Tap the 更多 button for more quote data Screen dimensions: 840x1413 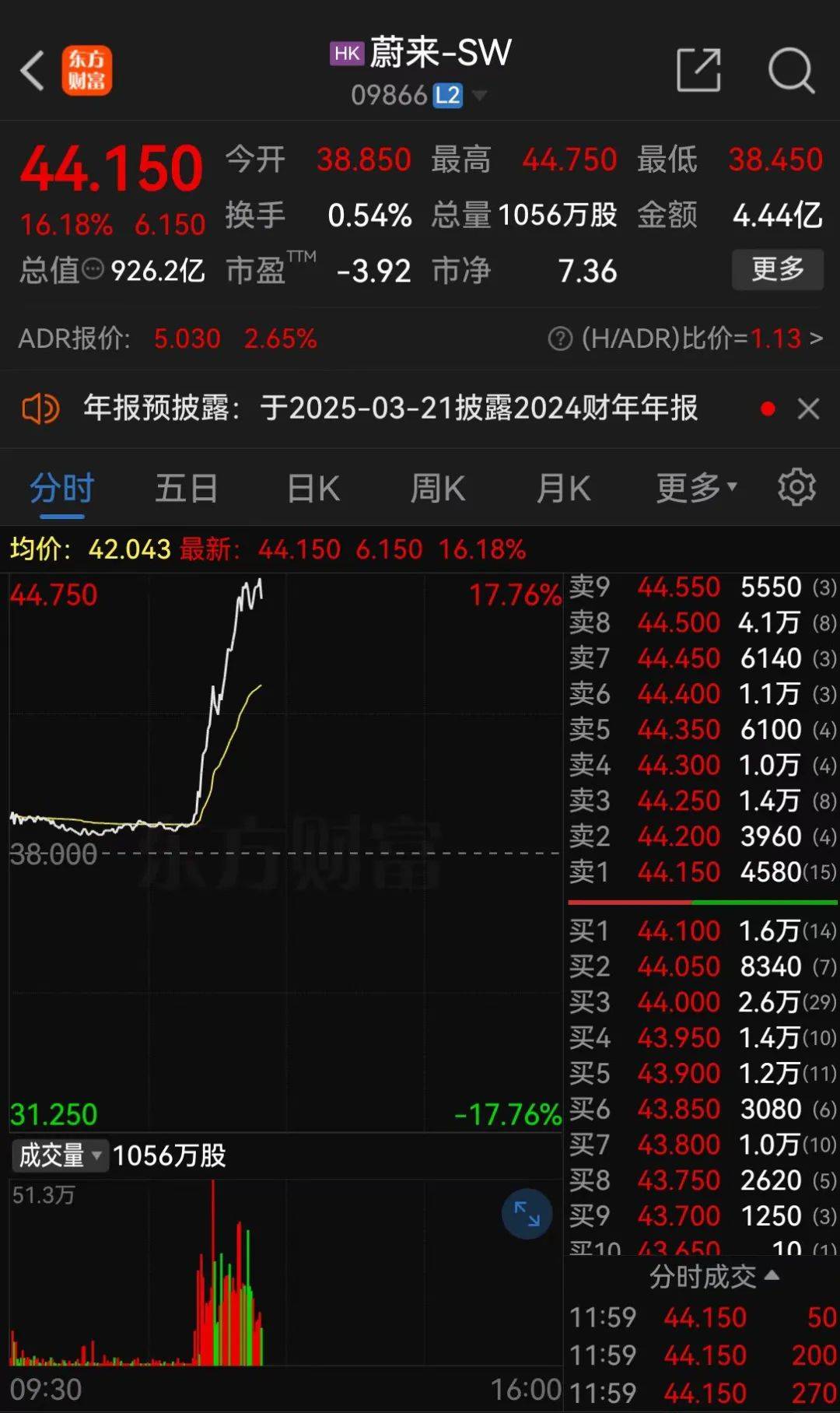(777, 269)
